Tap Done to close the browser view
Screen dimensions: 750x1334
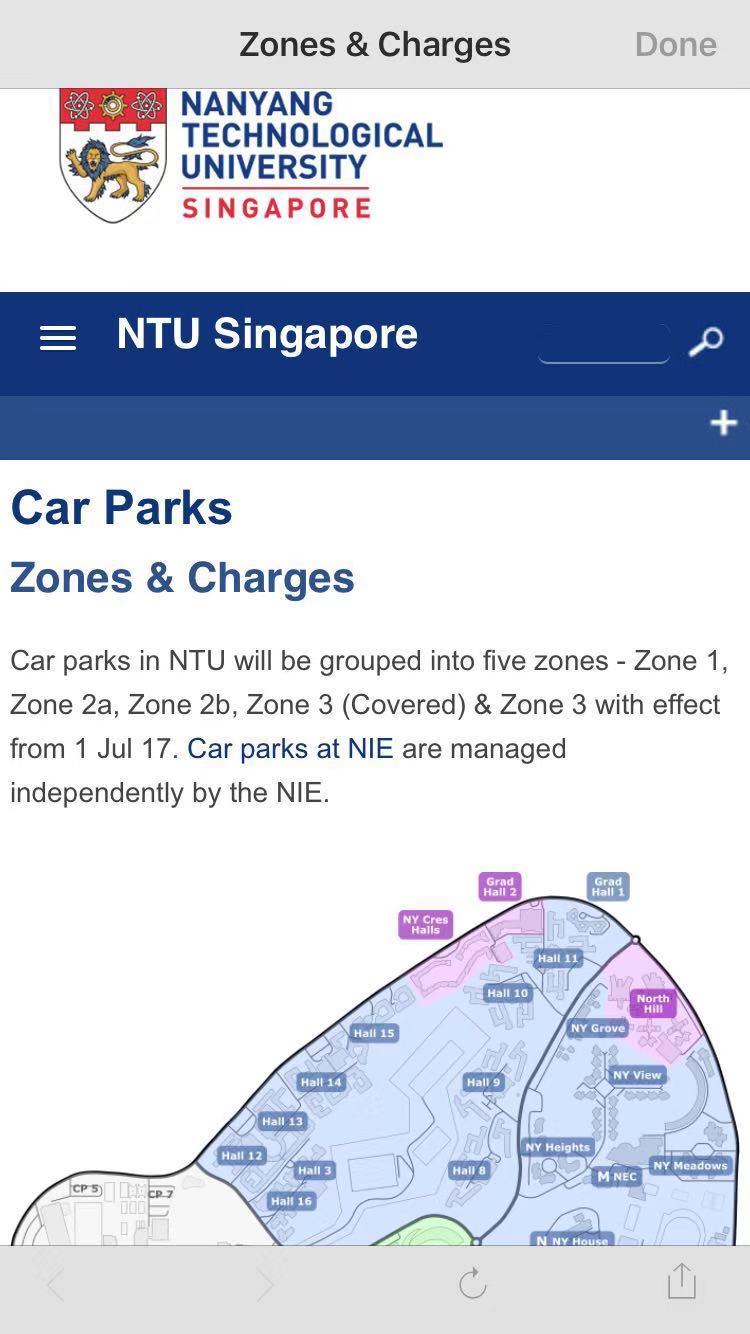point(675,44)
